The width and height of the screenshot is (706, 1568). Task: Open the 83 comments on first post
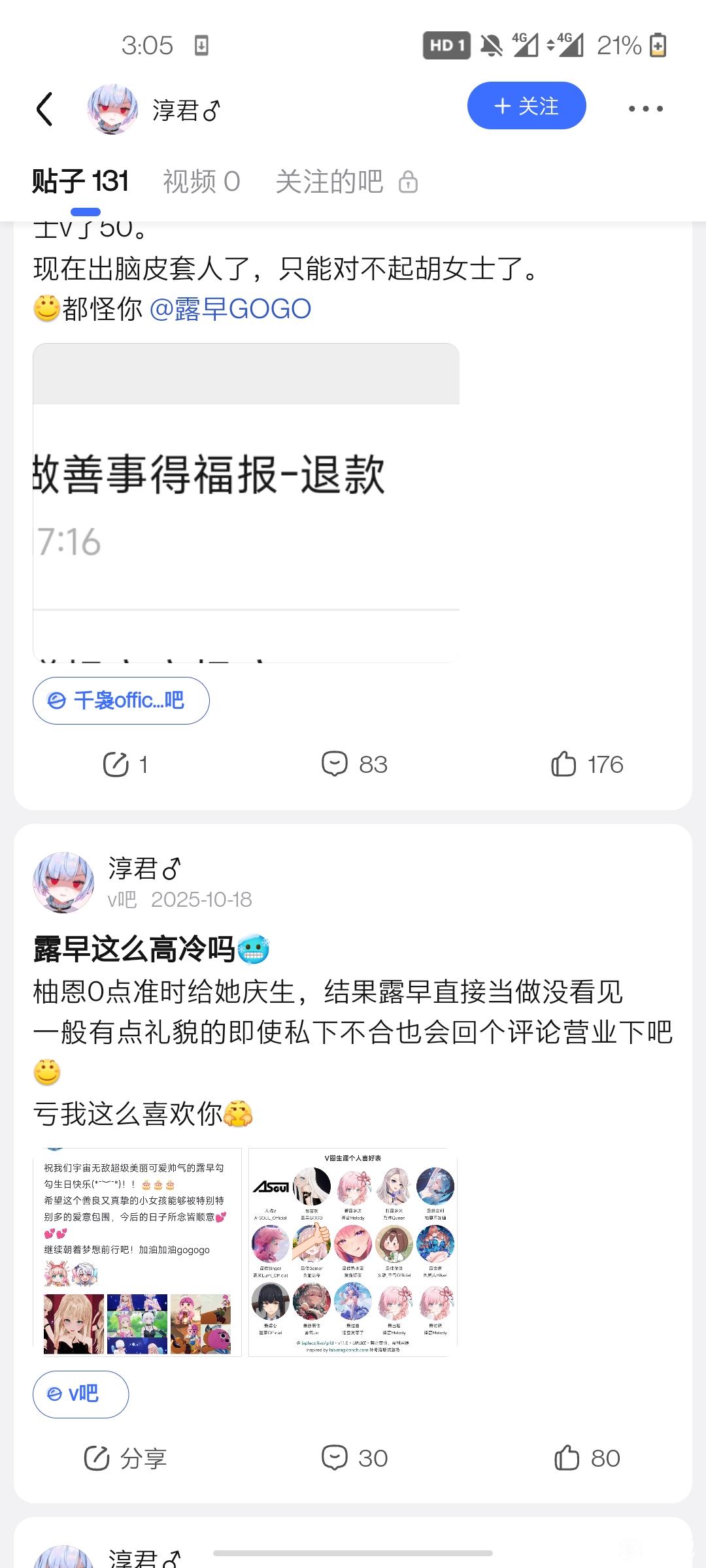tap(354, 764)
